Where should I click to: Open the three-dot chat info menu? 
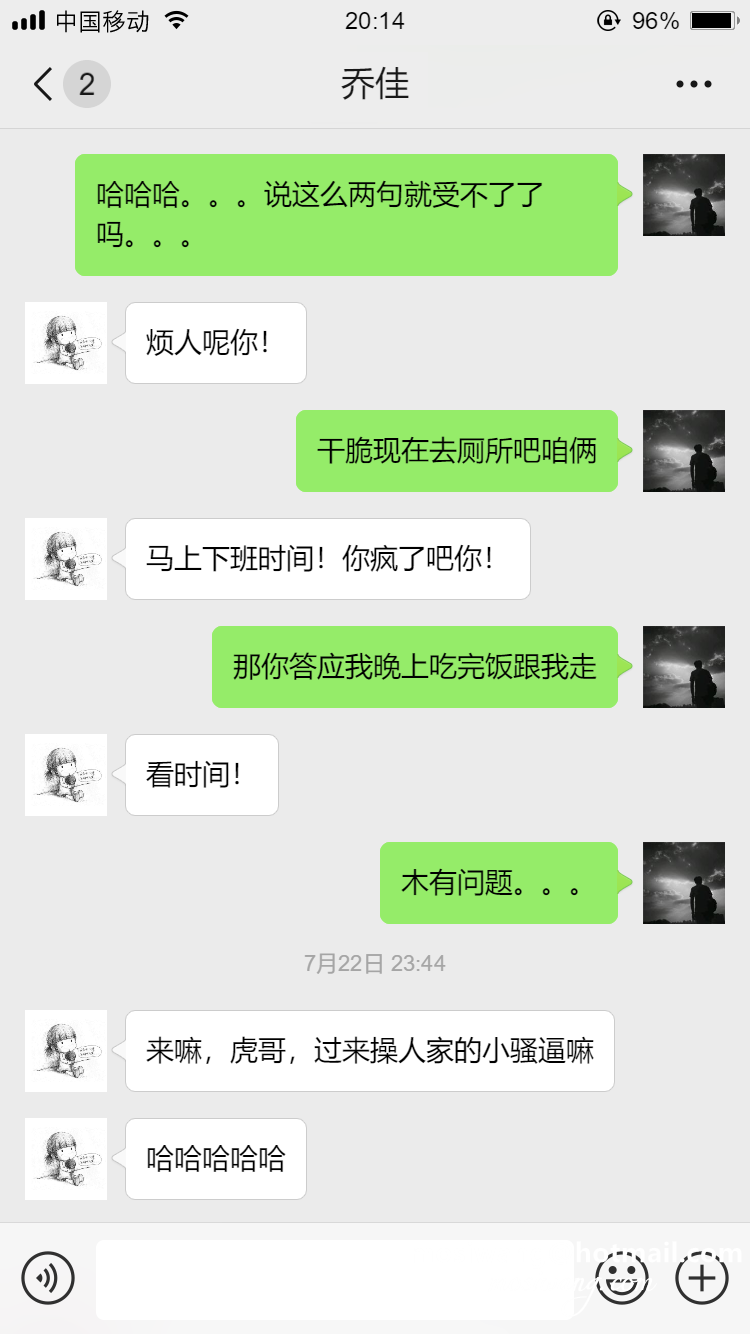click(693, 84)
